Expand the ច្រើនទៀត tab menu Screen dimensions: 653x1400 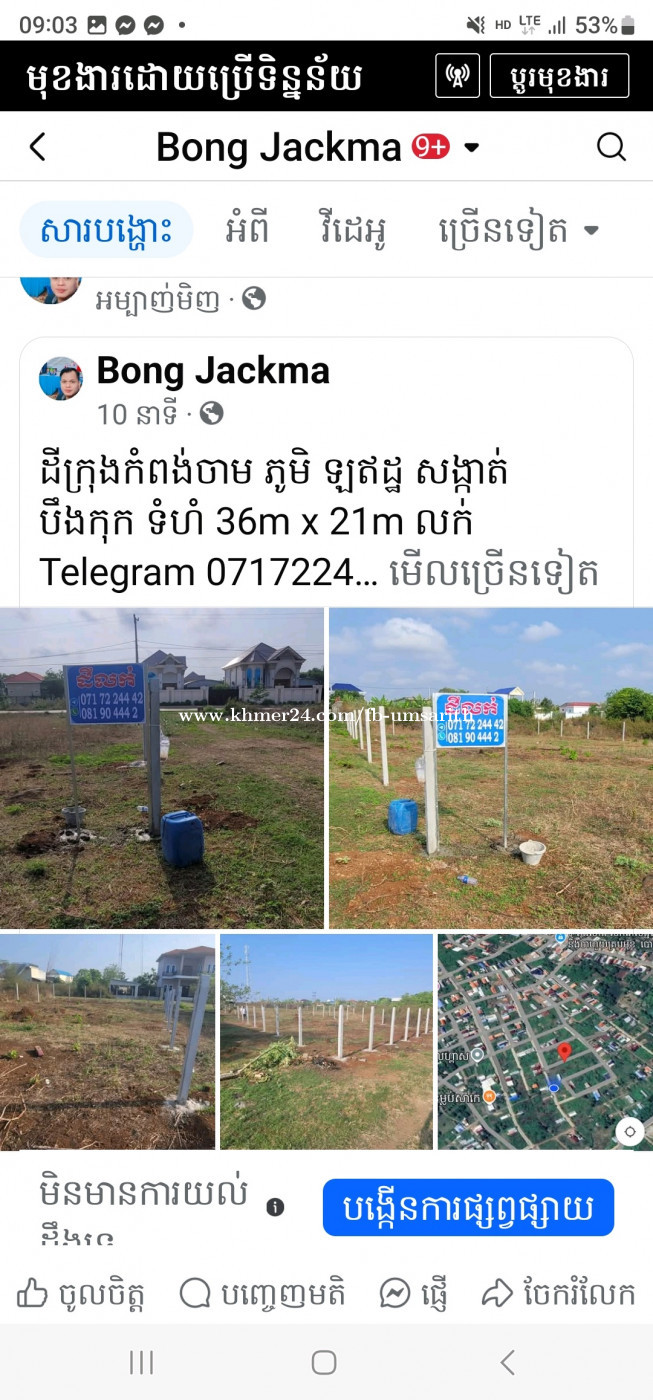point(518,230)
